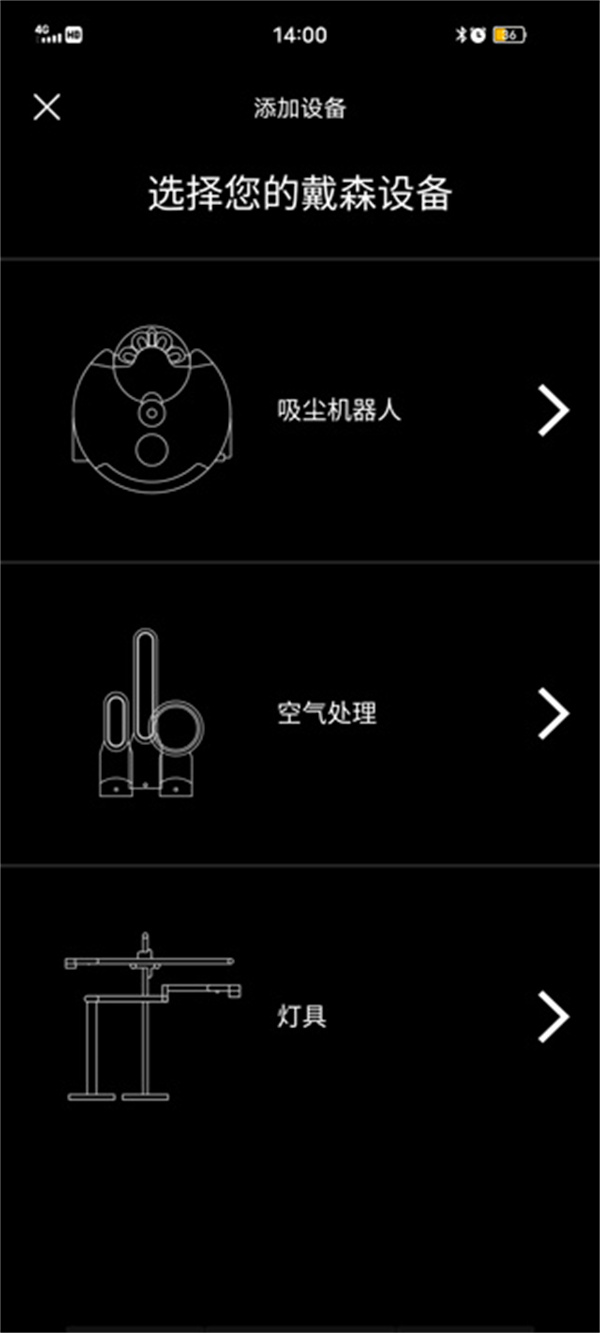Viewport: 600px width, 1333px height.
Task: Select 吸尘机器人 device type
Action: [x=340, y=410]
